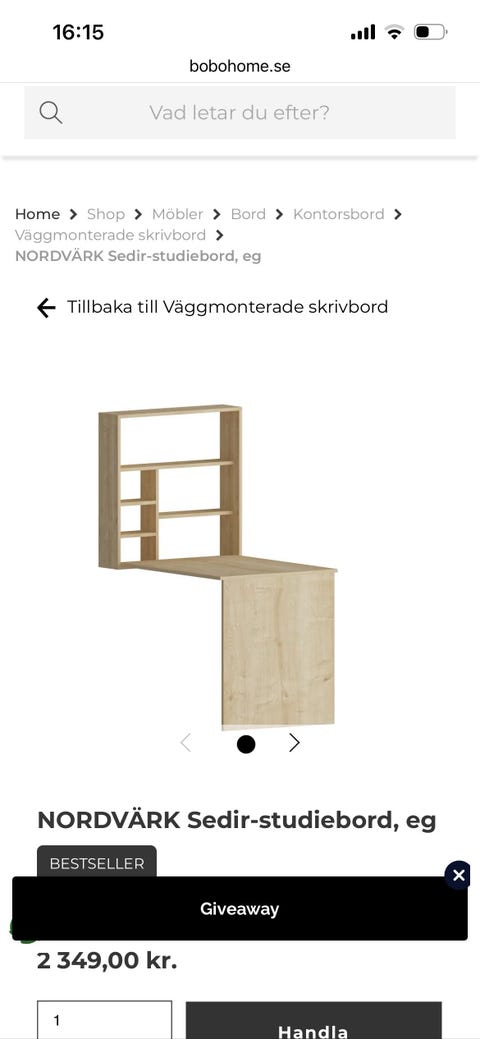Dismiss the Giveaway banner
Image resolution: width=480 pixels, height=1039 pixels.
pyautogui.click(x=458, y=875)
